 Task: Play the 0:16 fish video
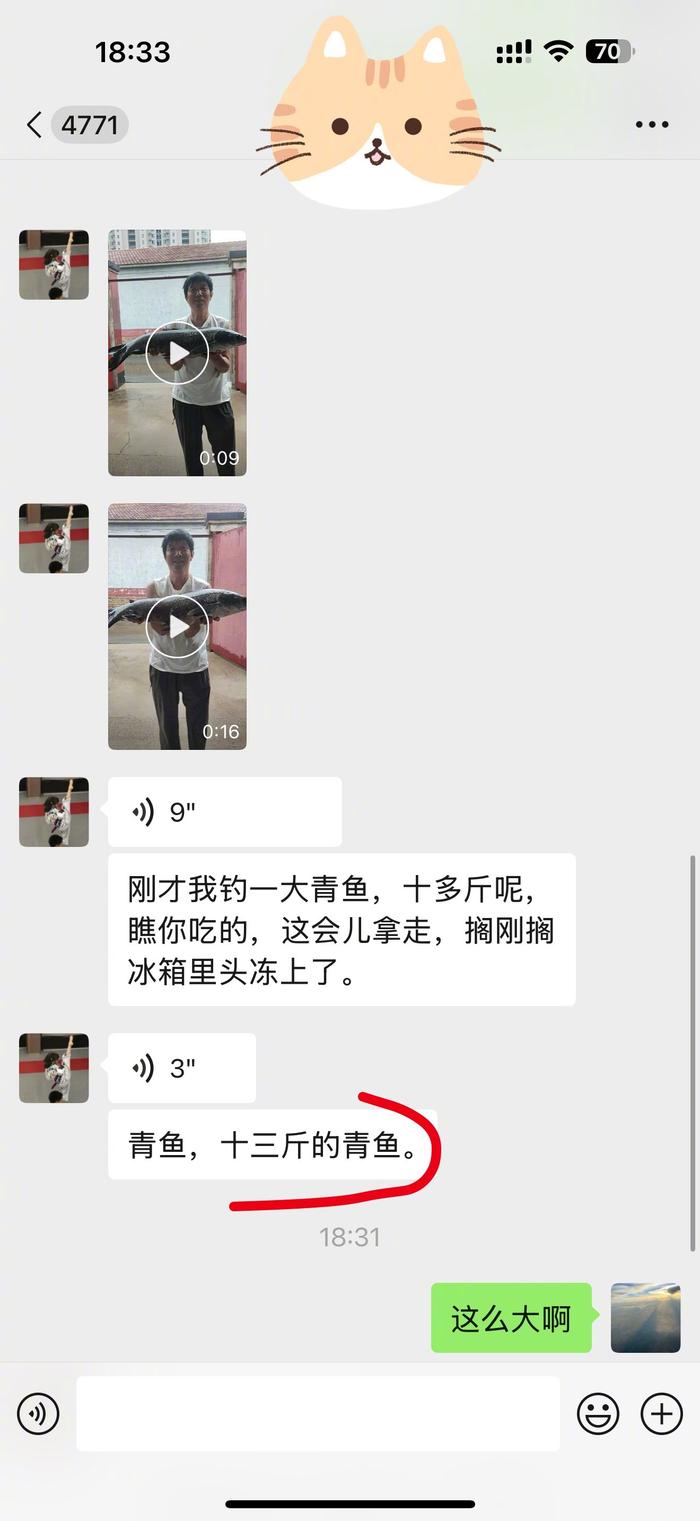[x=177, y=627]
